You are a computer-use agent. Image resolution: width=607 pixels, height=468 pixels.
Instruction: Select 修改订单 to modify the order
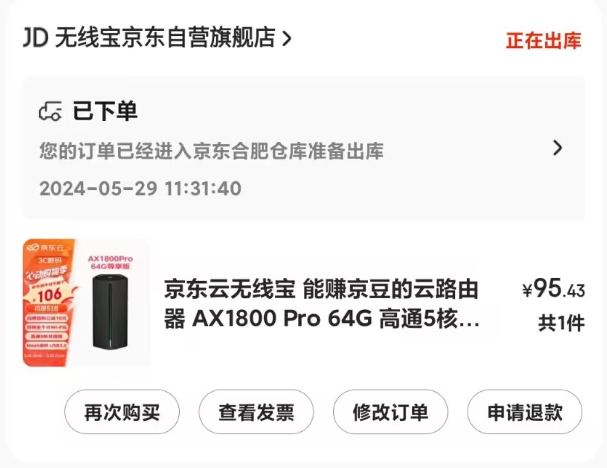[x=390, y=412]
